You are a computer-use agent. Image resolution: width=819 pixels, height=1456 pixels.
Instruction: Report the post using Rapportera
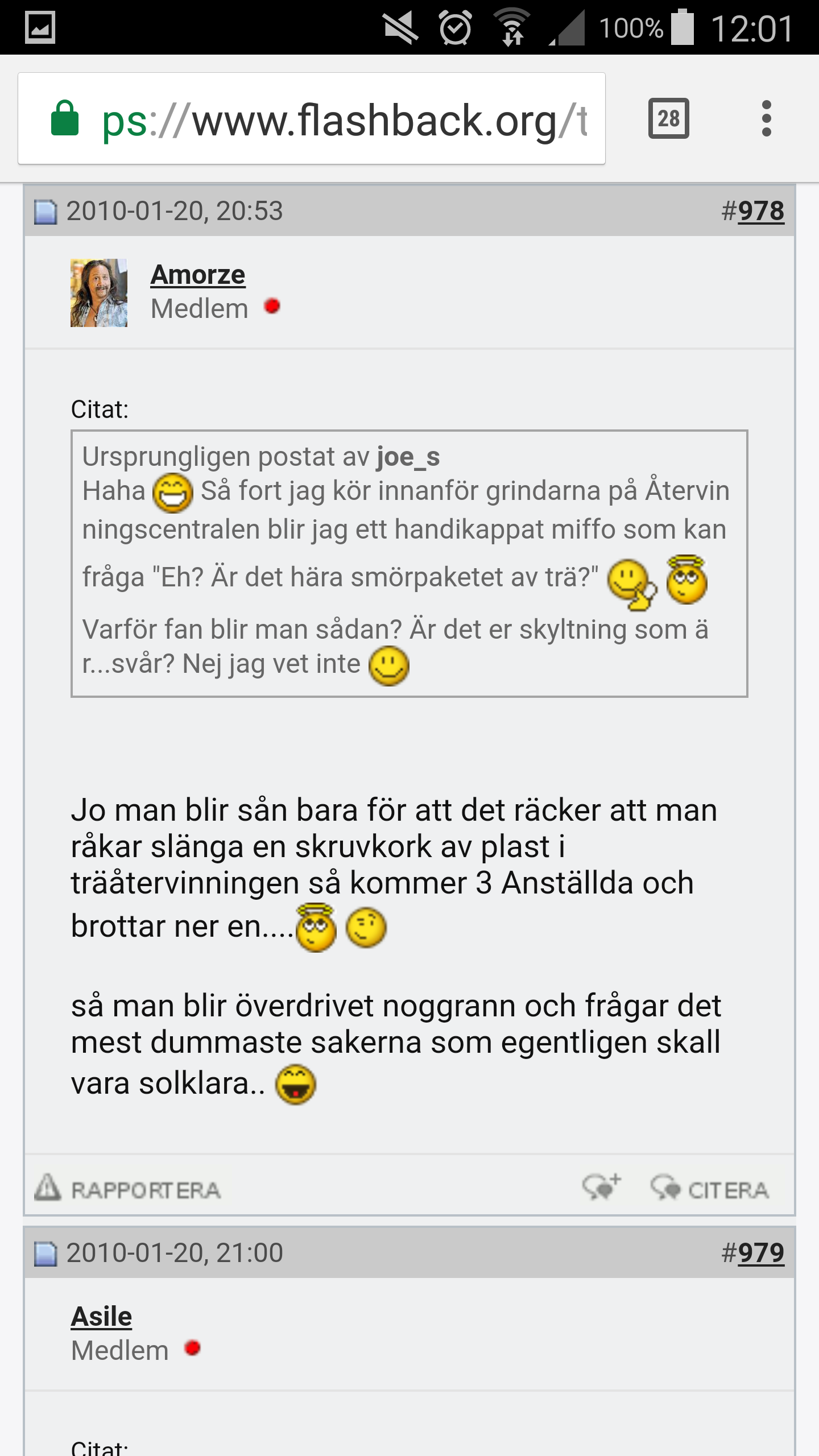tap(128, 1189)
